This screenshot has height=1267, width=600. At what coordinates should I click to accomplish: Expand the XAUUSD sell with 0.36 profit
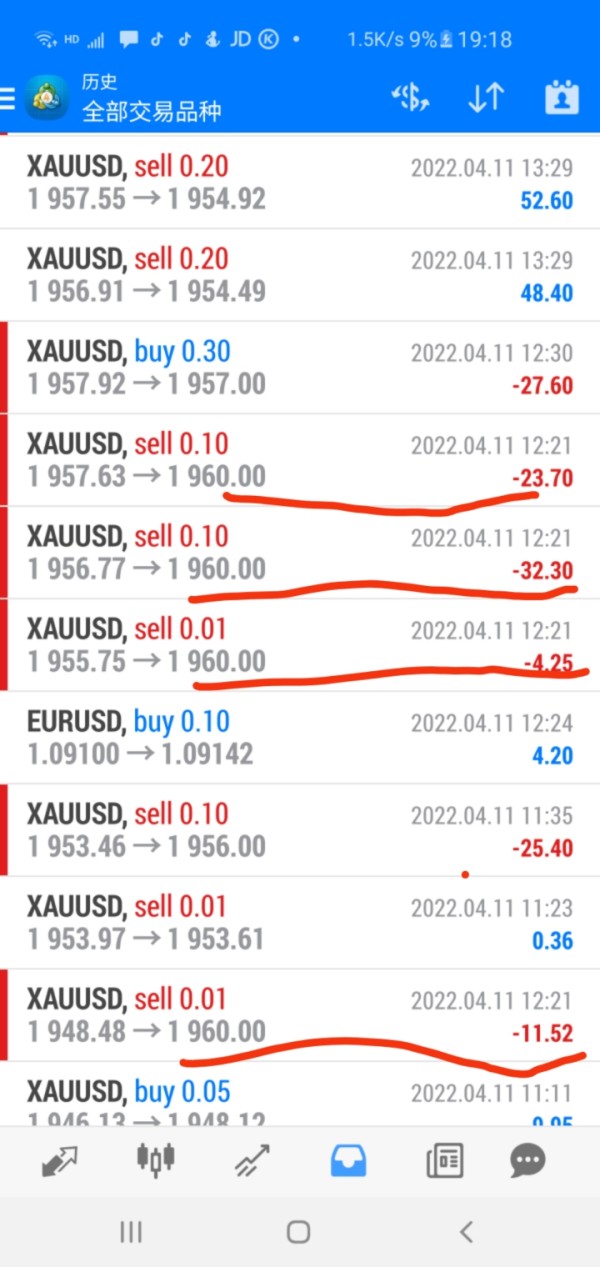300,922
